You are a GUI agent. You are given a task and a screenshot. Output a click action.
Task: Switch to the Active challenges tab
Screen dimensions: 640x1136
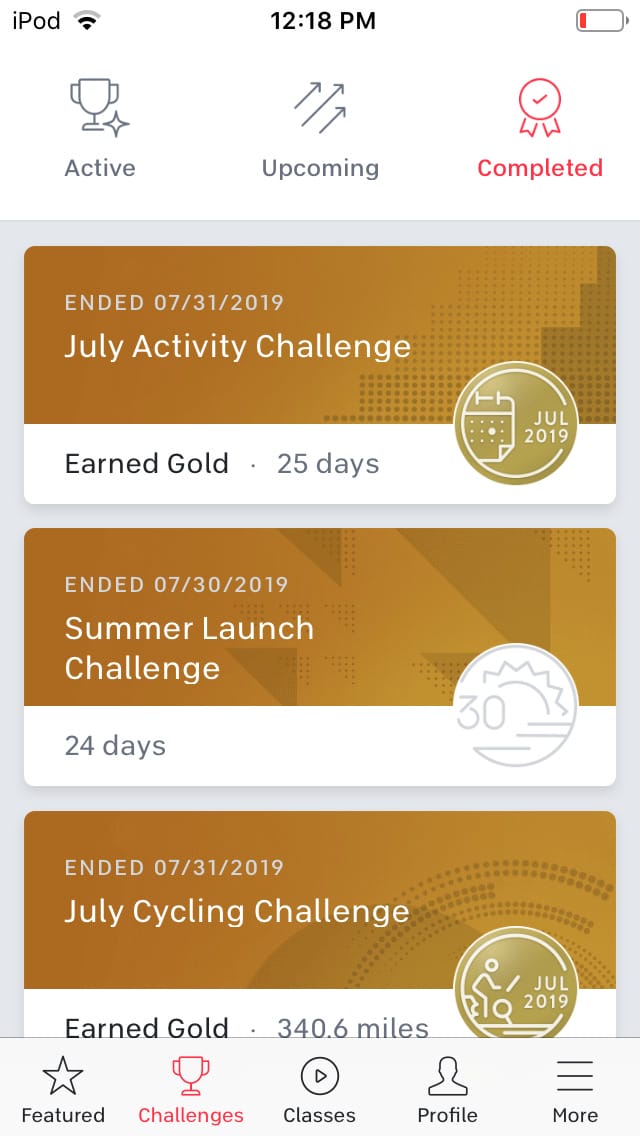[99, 130]
